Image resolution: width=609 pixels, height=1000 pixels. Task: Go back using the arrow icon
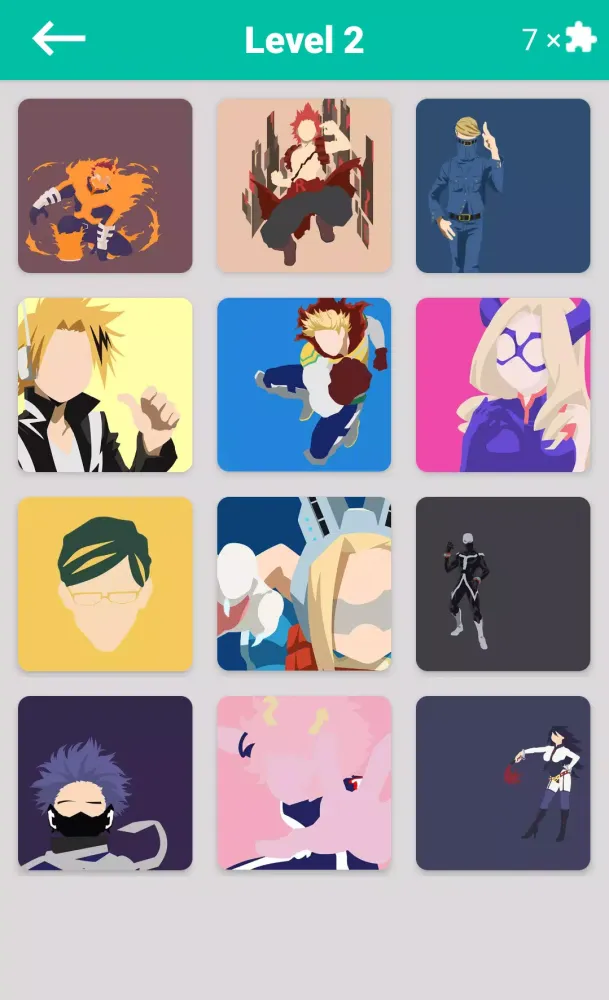[58, 39]
